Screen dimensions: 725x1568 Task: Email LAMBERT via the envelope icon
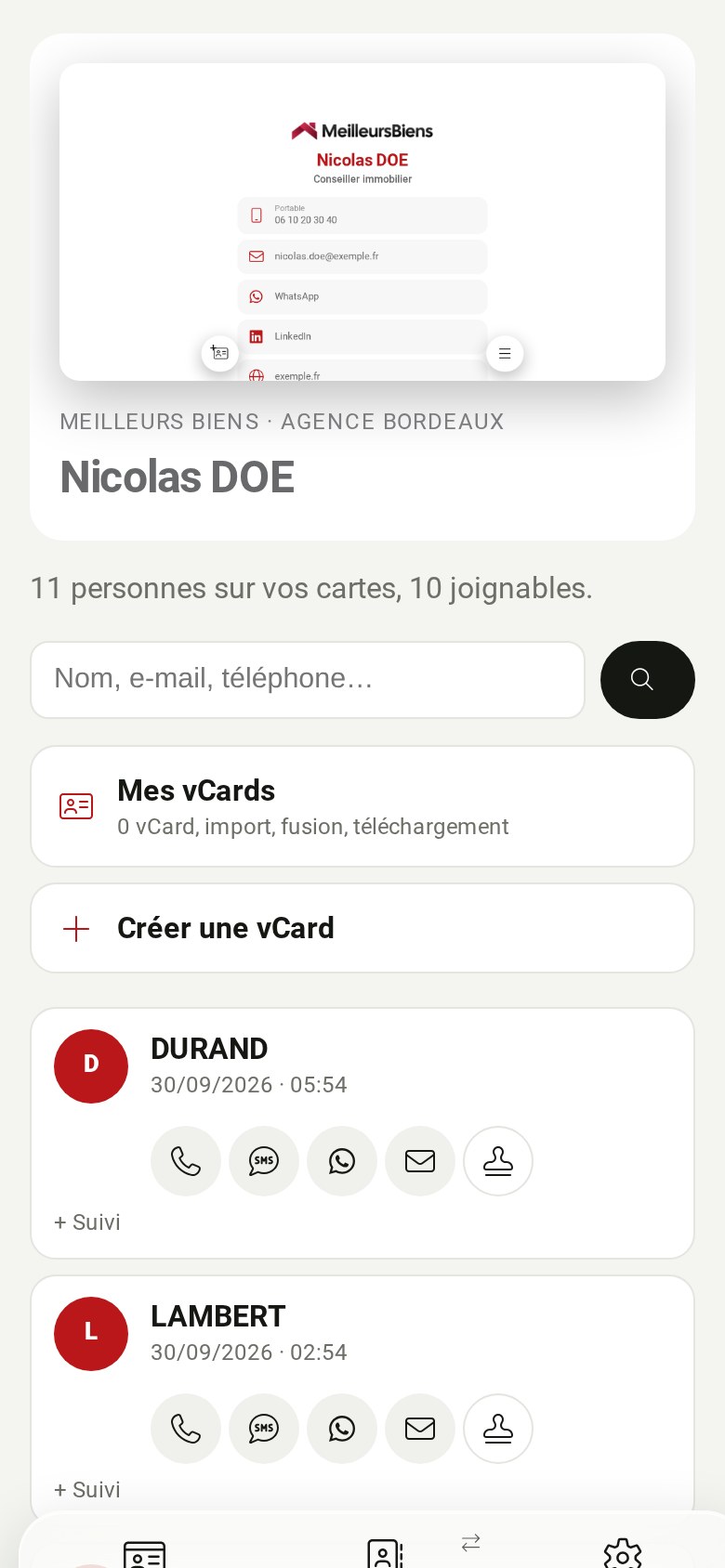click(x=420, y=1429)
